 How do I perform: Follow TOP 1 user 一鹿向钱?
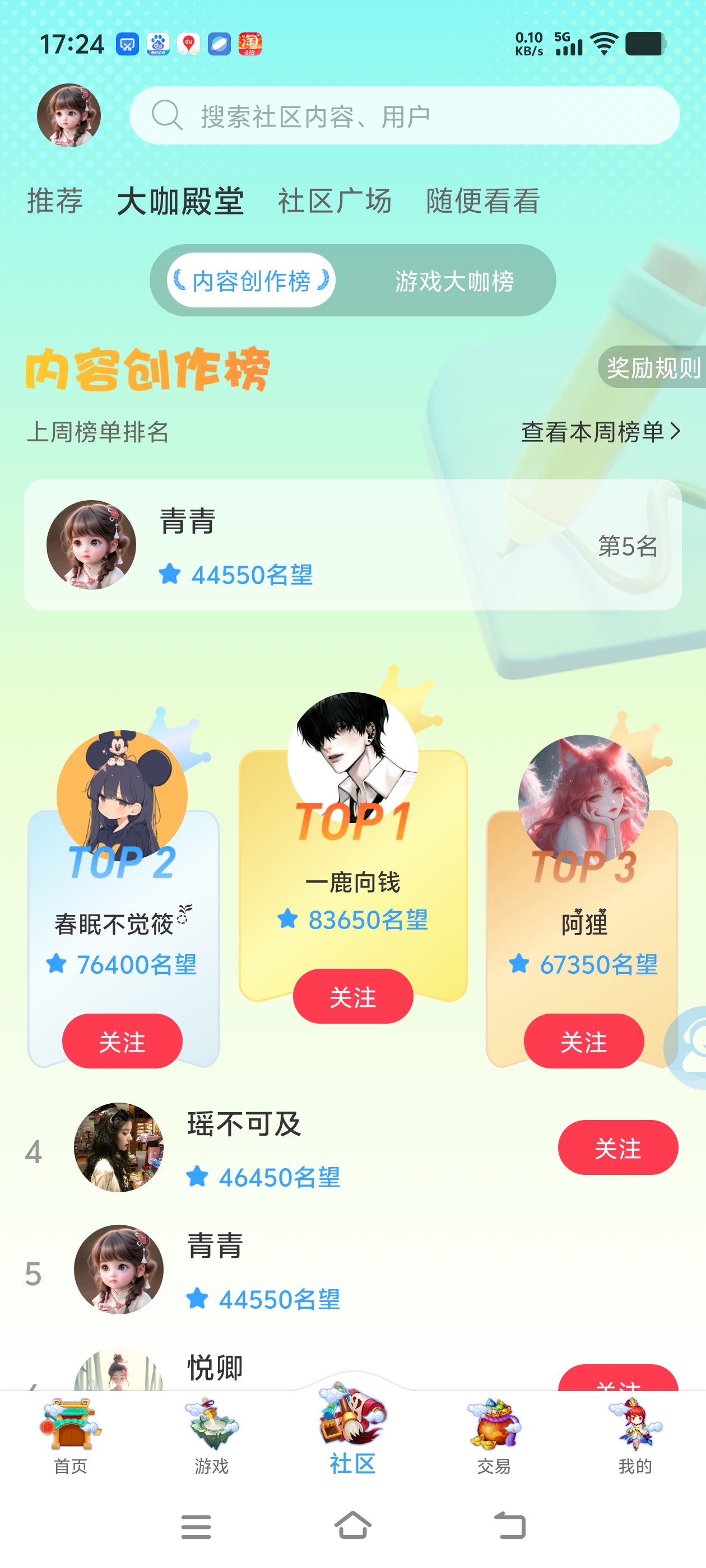[352, 996]
